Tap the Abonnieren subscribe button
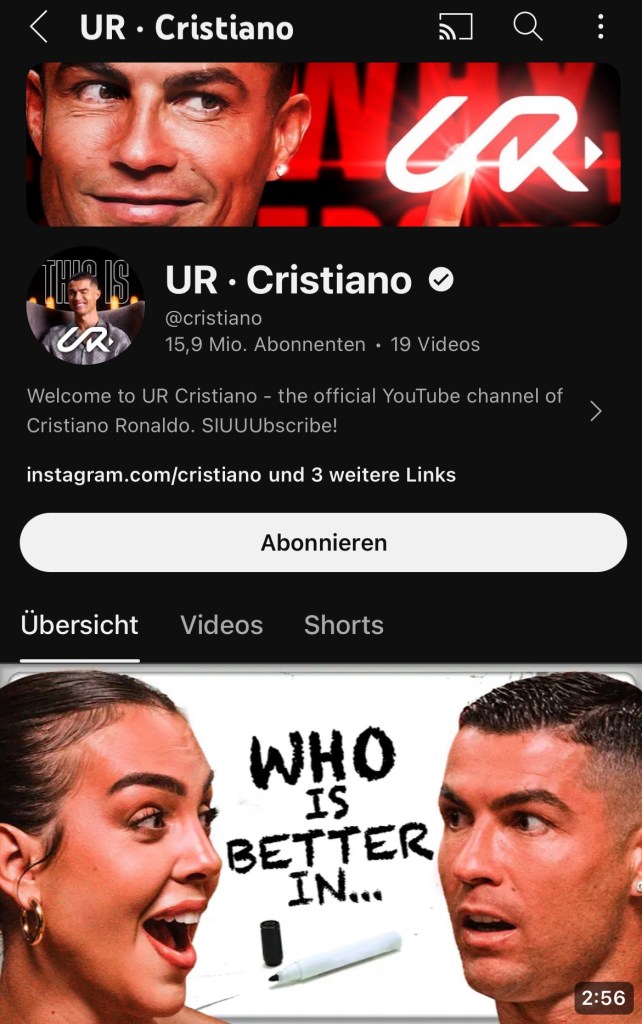This screenshot has width=642, height=1024. tap(323, 543)
